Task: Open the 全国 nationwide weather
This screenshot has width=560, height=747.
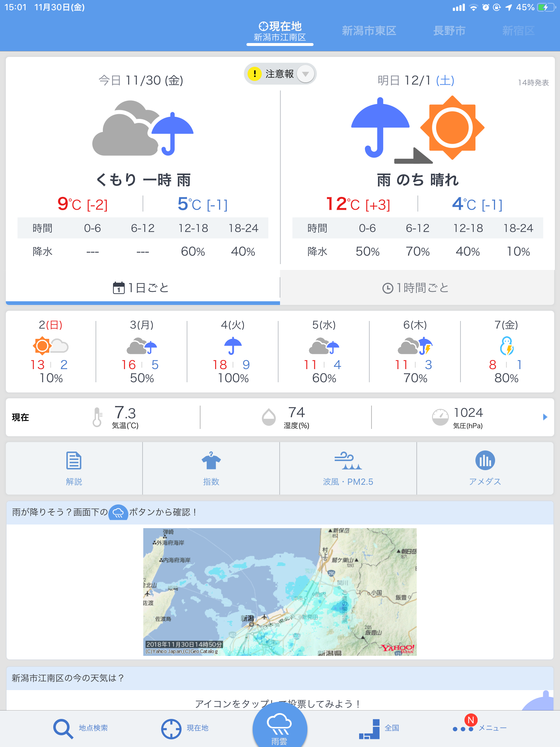Action: pyautogui.click(x=379, y=728)
